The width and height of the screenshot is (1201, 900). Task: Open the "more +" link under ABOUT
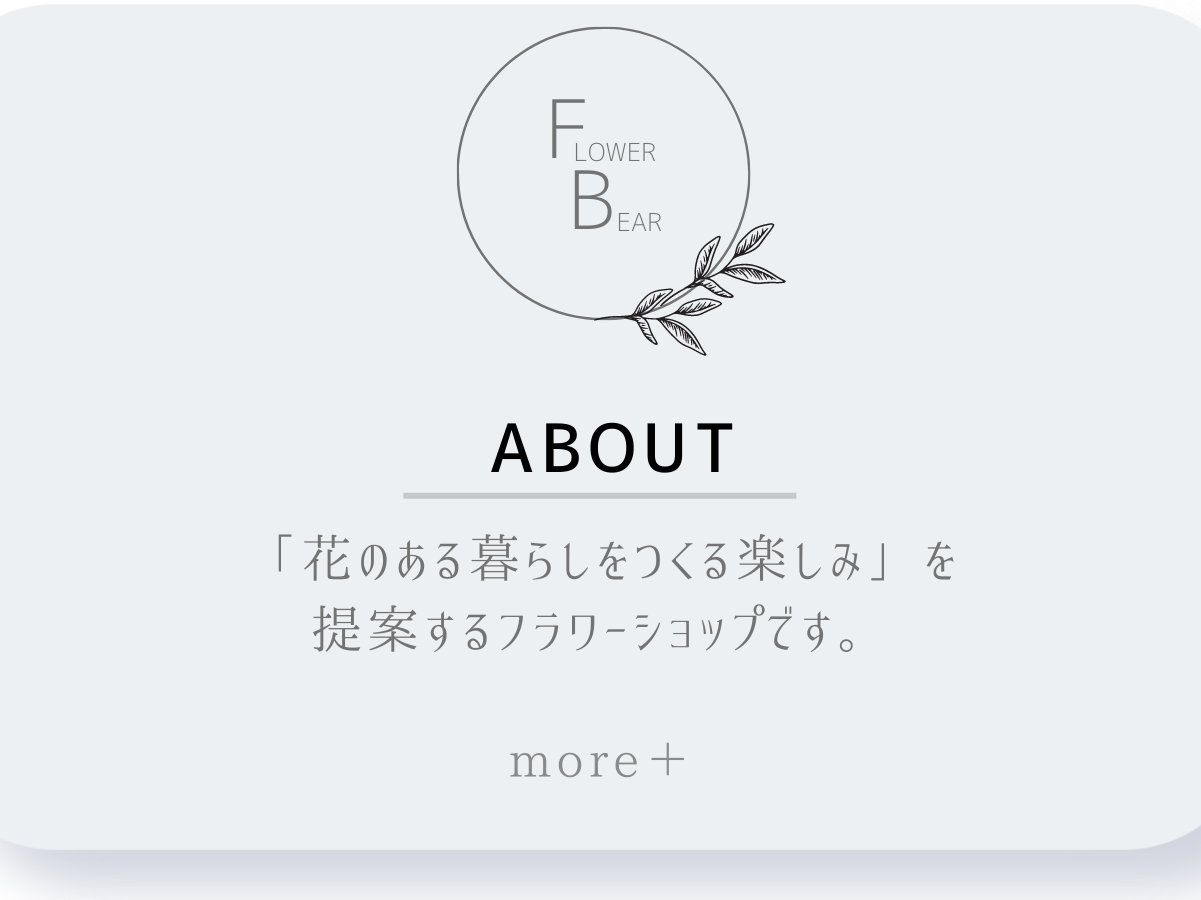pyautogui.click(x=598, y=761)
